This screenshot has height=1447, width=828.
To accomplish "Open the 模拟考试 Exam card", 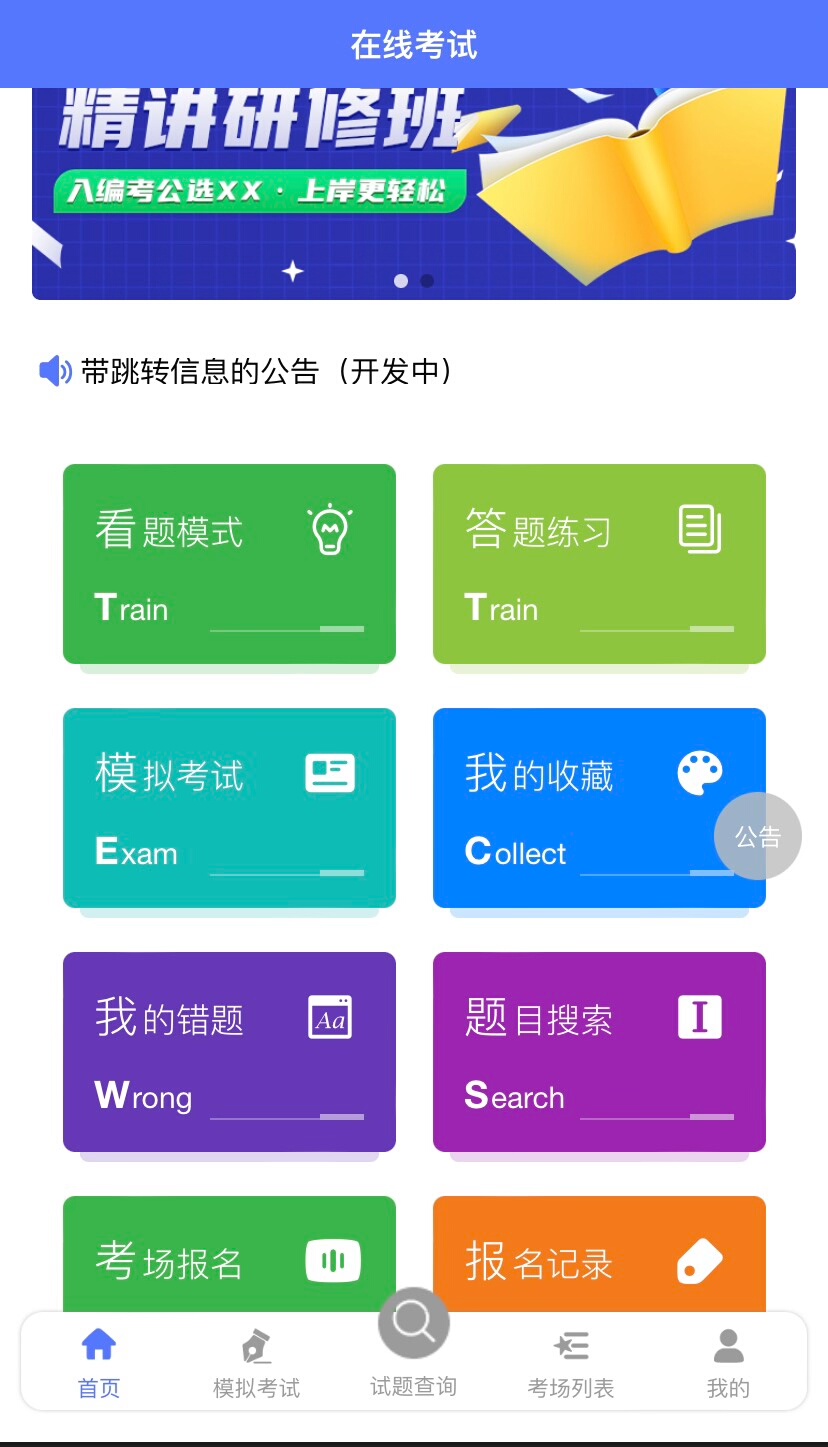I will point(229,807).
